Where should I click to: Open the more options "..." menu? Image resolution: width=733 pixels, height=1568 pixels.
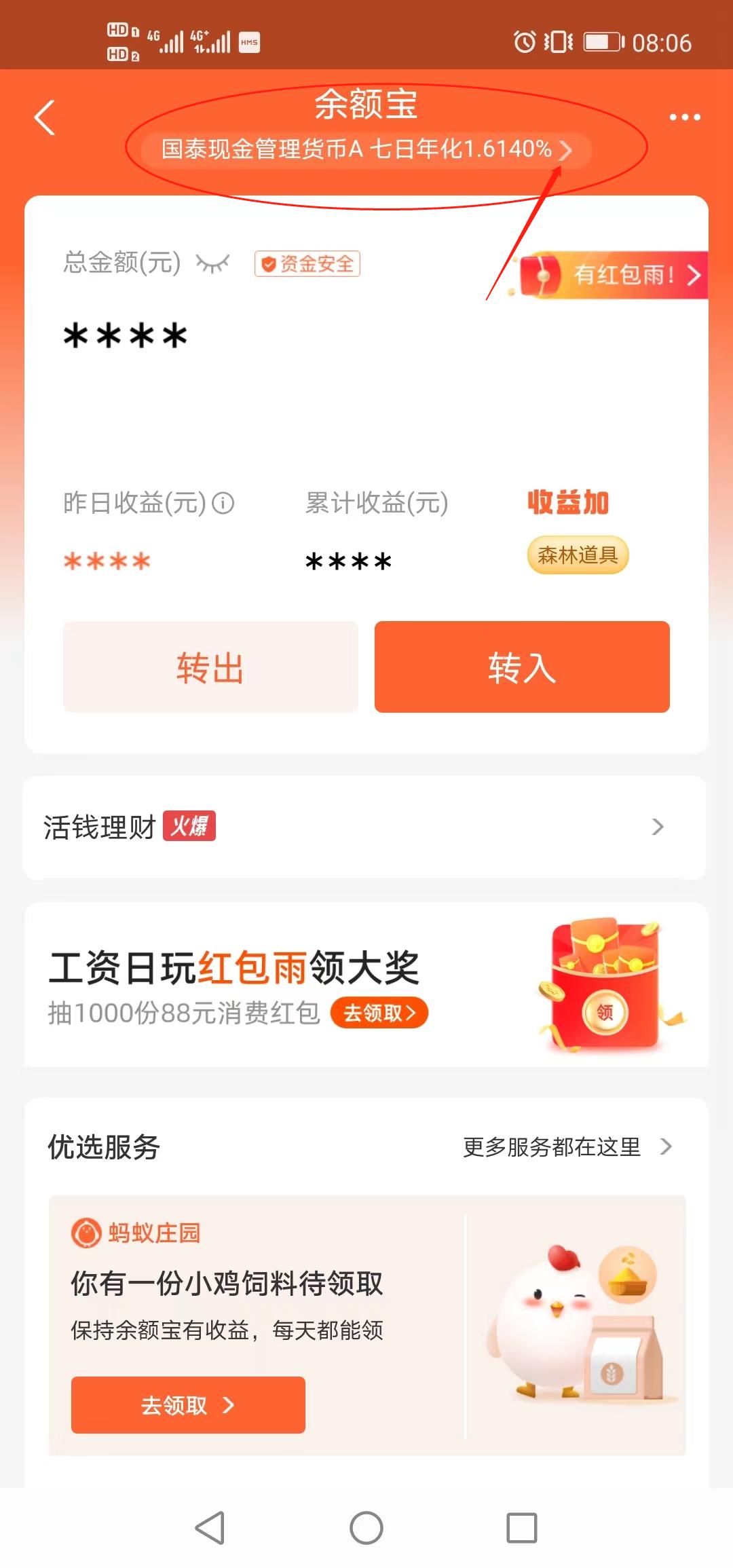coord(683,117)
